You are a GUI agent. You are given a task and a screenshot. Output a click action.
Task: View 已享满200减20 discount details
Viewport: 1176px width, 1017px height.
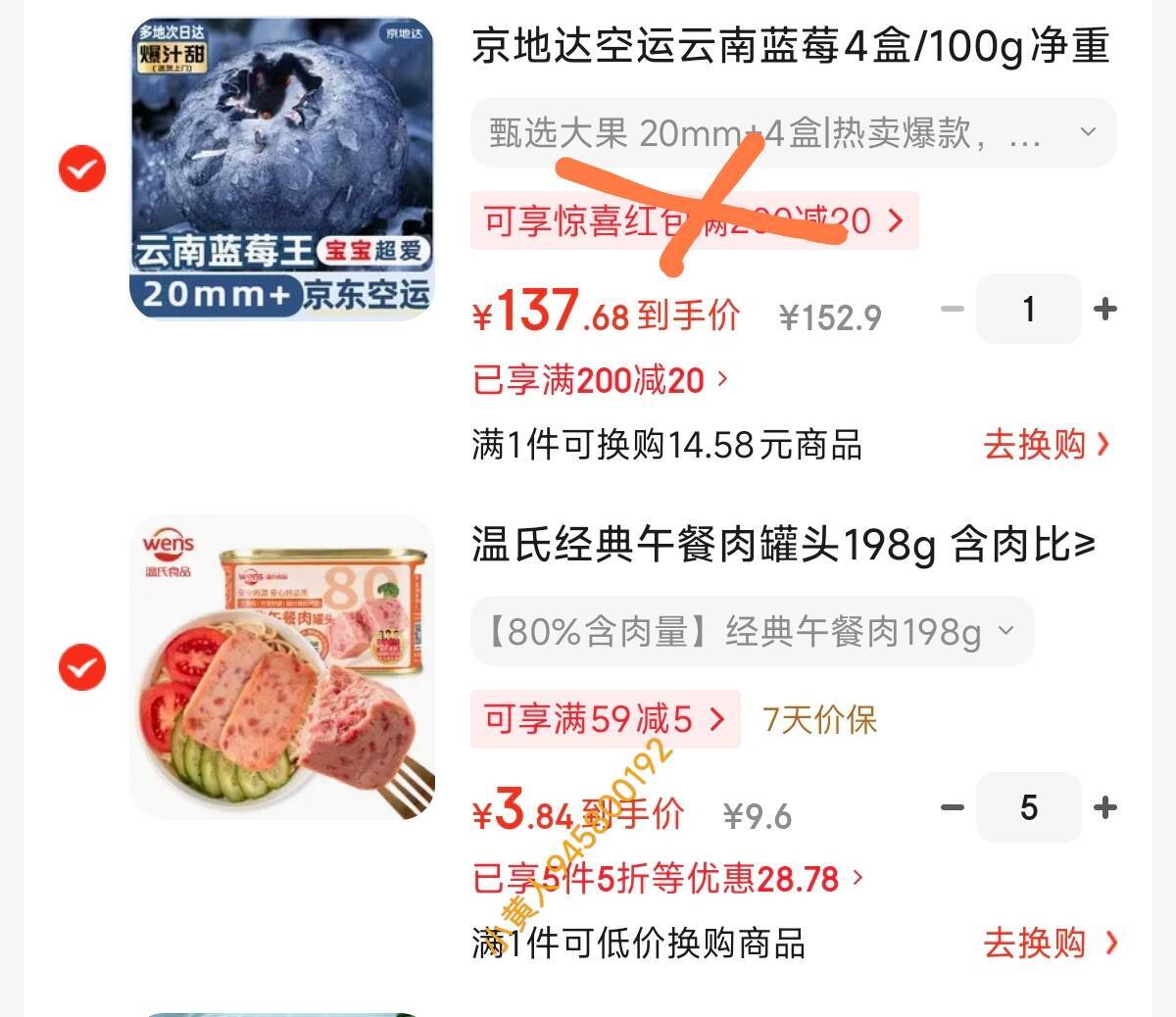(600, 380)
